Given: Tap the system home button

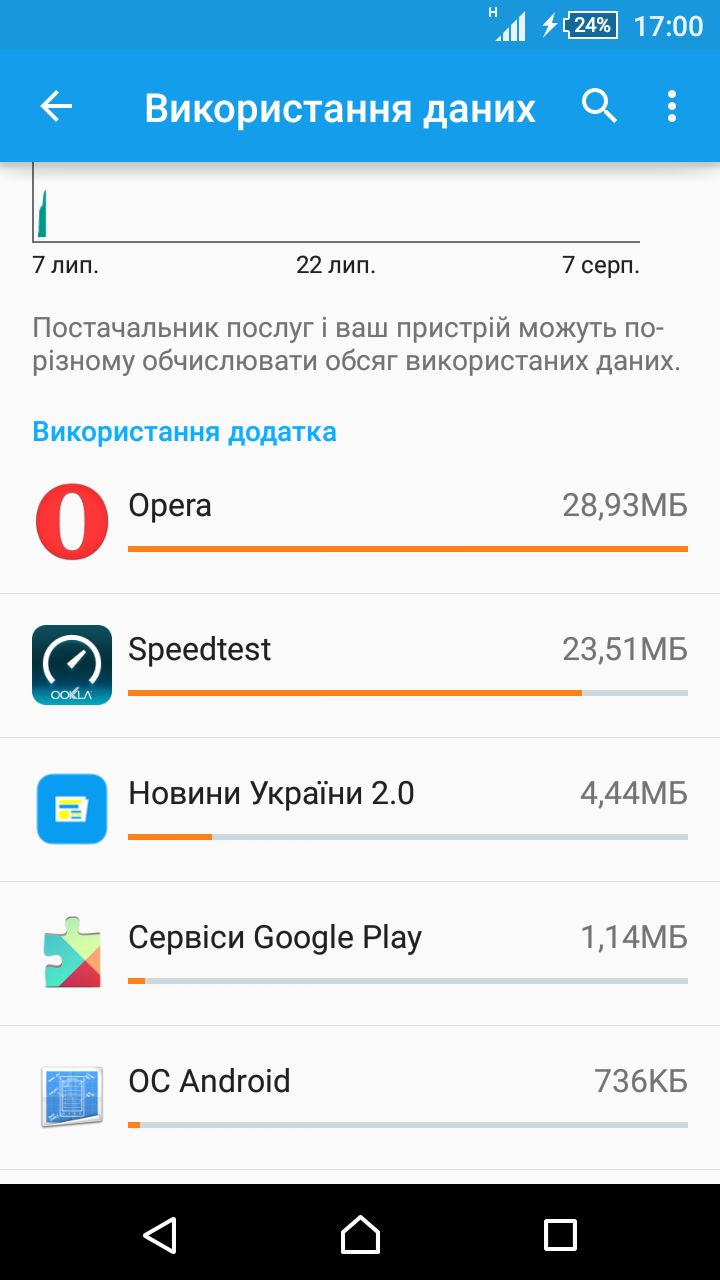Looking at the screenshot, I should [360, 1234].
